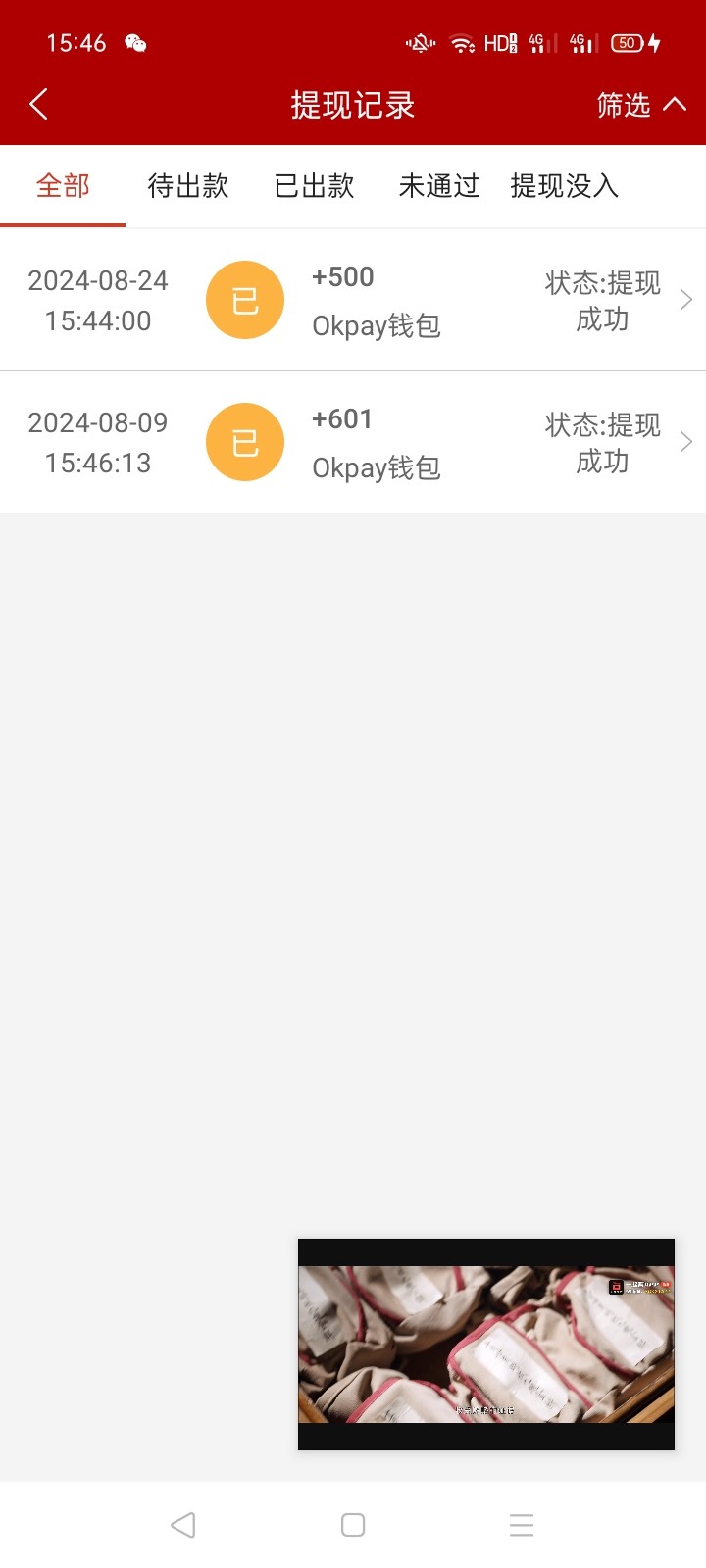Image resolution: width=706 pixels, height=1568 pixels.
Task: Go back from 提现记录 page
Action: tap(39, 104)
